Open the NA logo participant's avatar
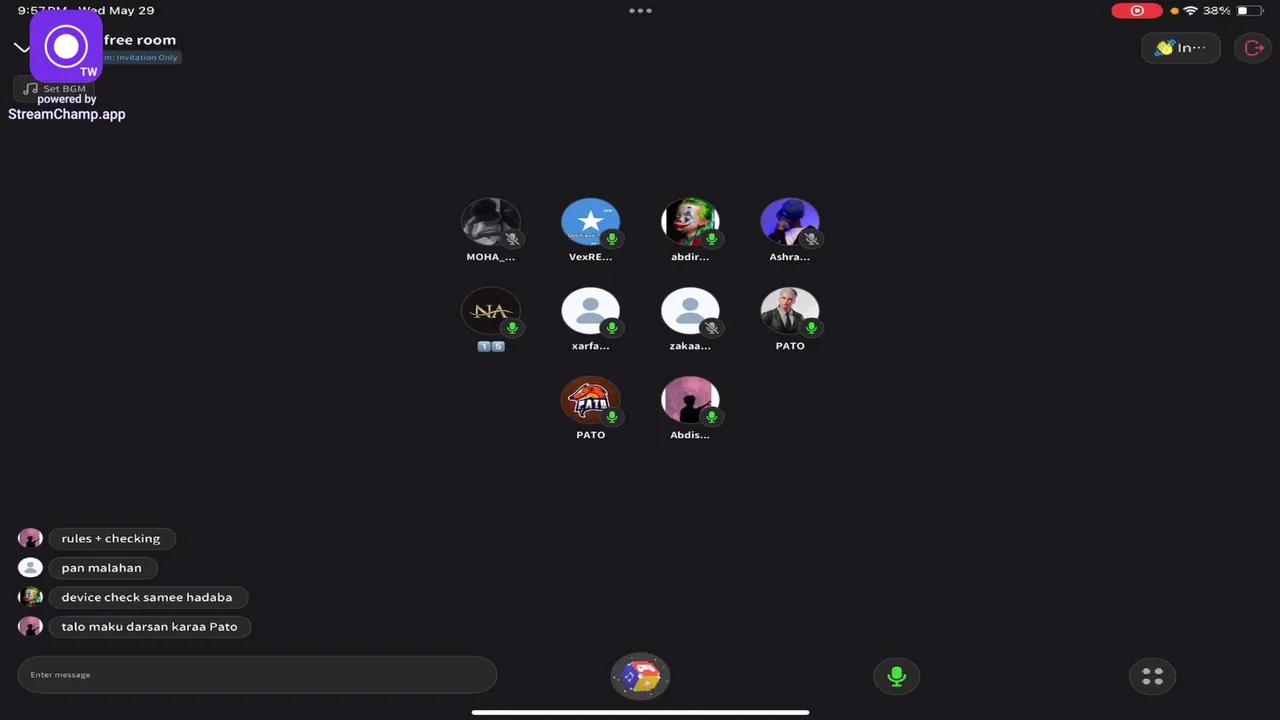This screenshot has width=1280, height=720. point(490,312)
